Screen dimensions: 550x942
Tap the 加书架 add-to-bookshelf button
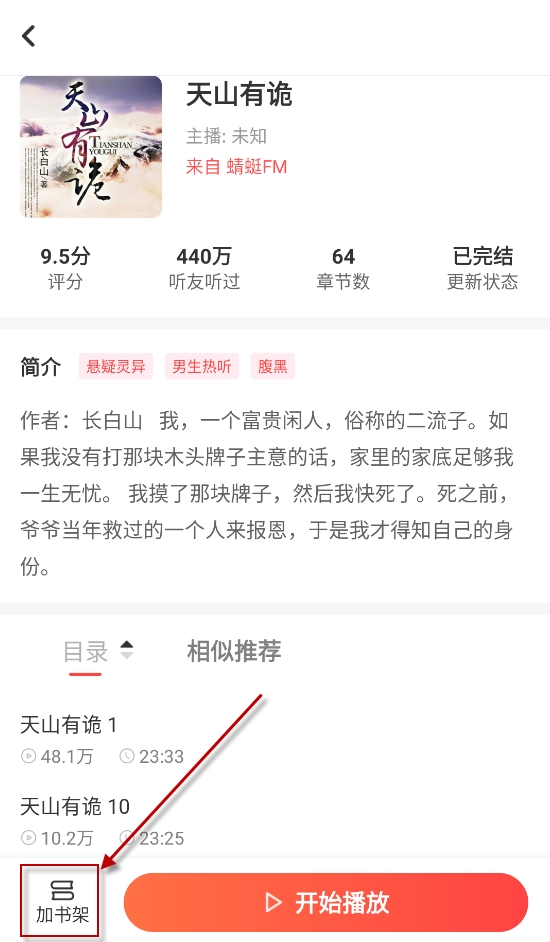(x=62, y=902)
